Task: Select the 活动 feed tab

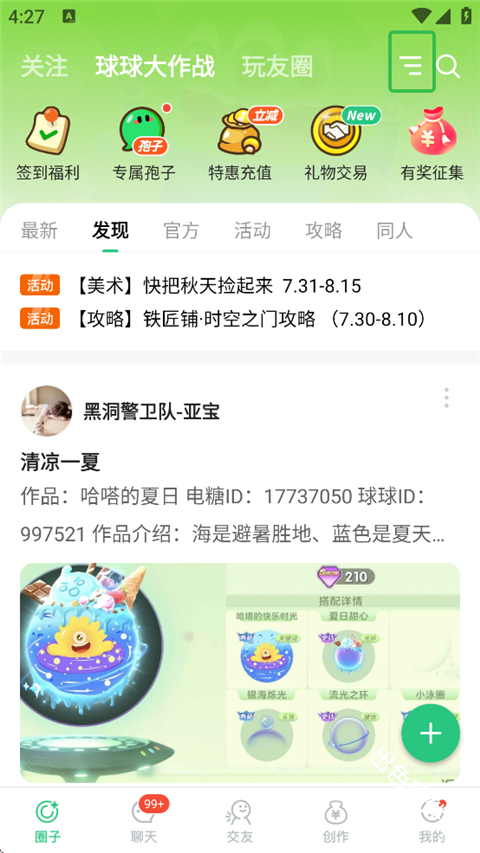Action: (x=253, y=231)
